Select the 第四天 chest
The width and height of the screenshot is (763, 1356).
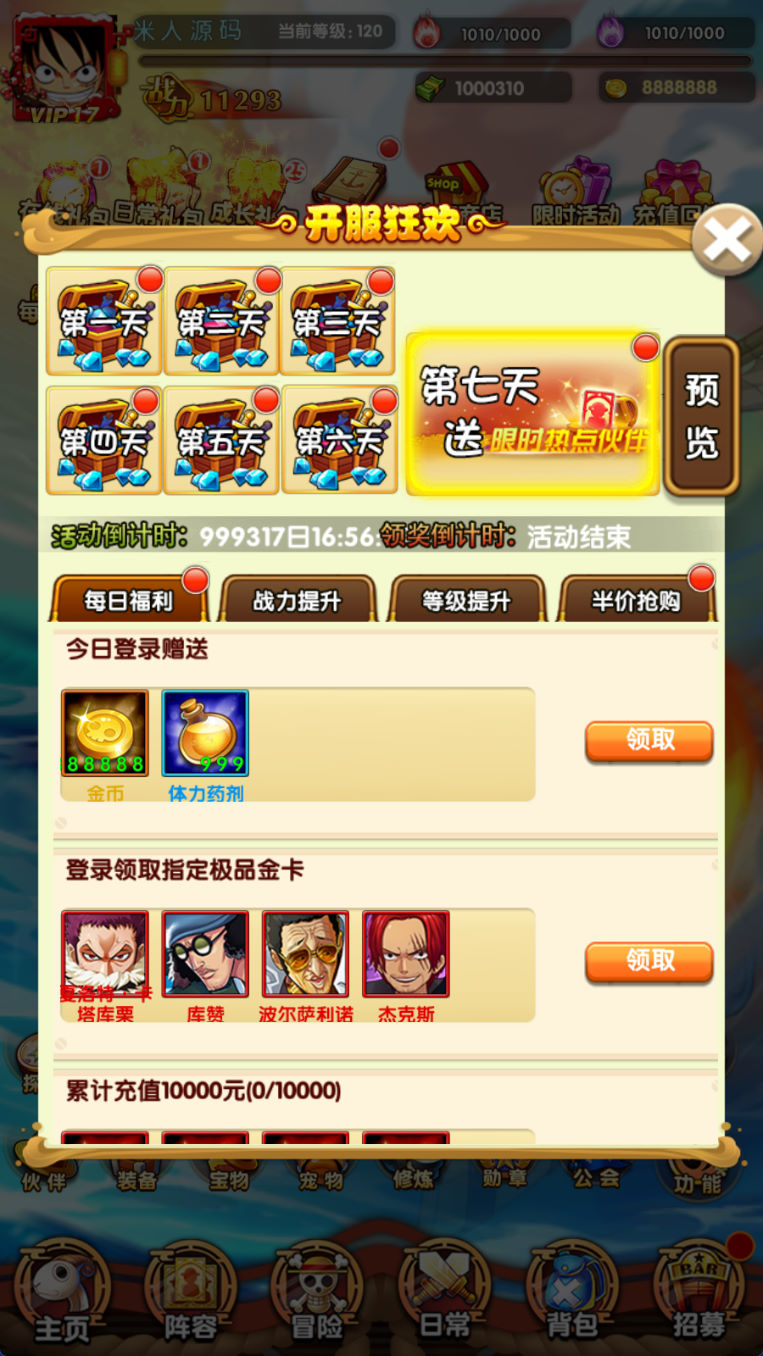tap(104, 440)
